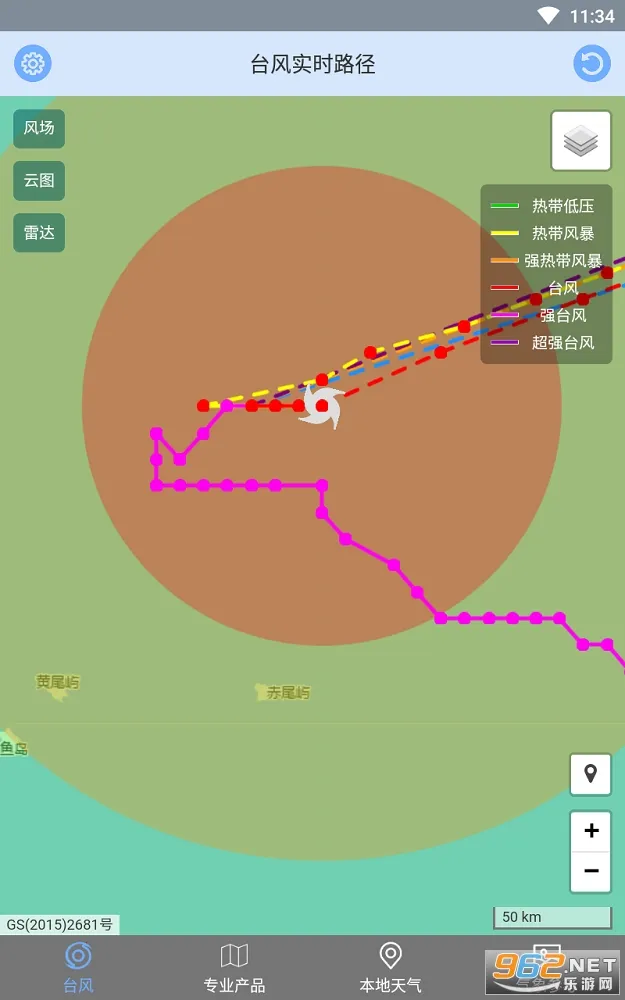Screen dimensions: 625x1000
Task: Show the 雷达 radar overlay
Action: 39,233
